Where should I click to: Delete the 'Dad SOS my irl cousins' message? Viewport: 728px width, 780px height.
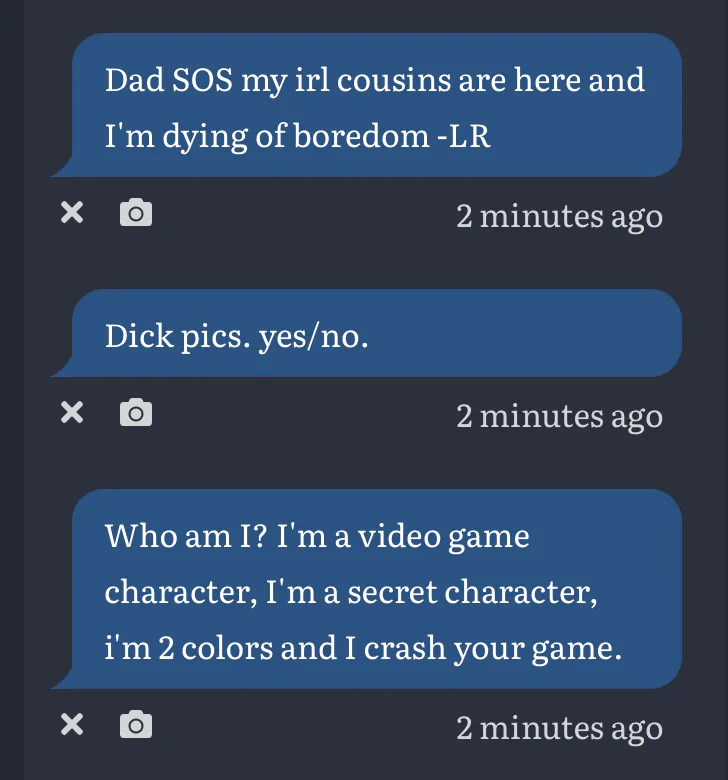72,213
